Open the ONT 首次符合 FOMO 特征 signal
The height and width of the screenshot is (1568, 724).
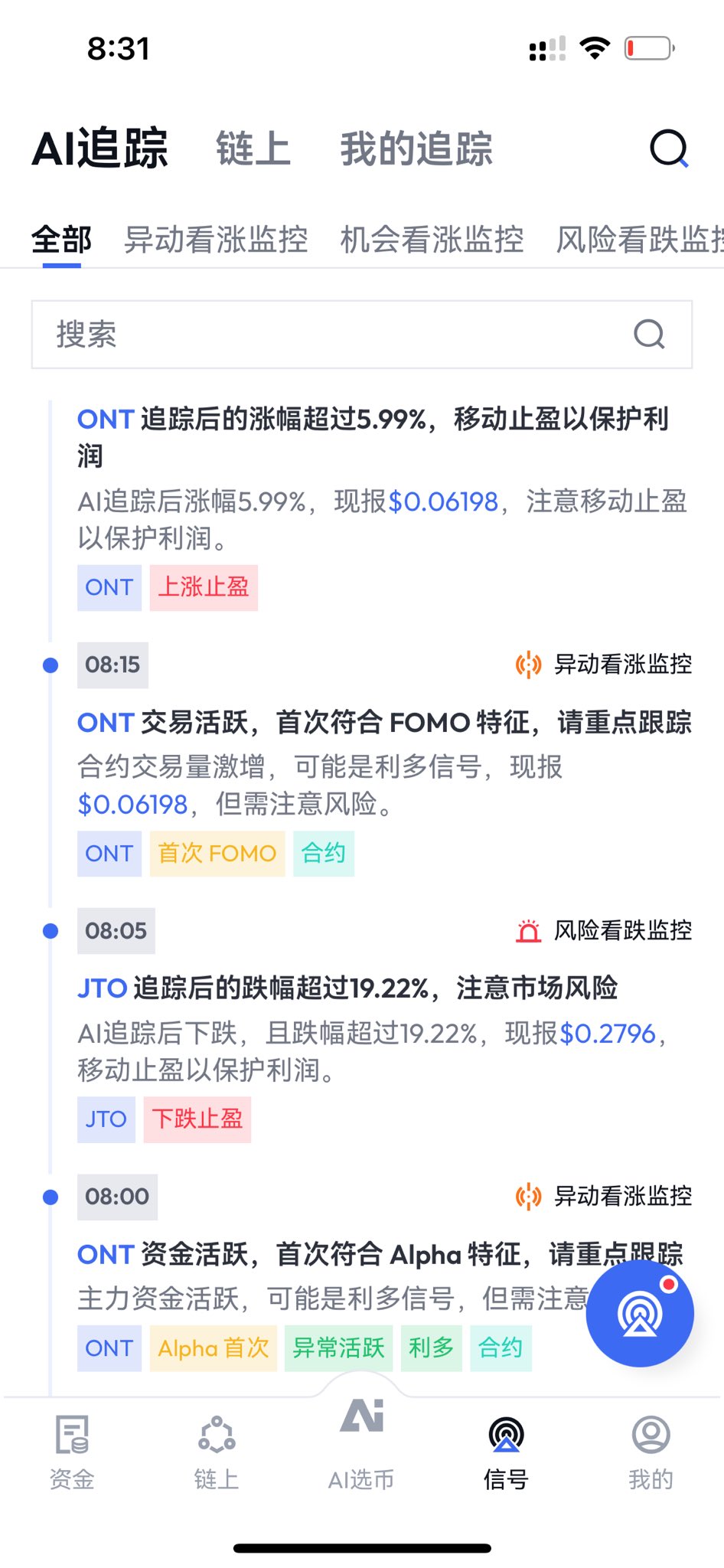384,722
